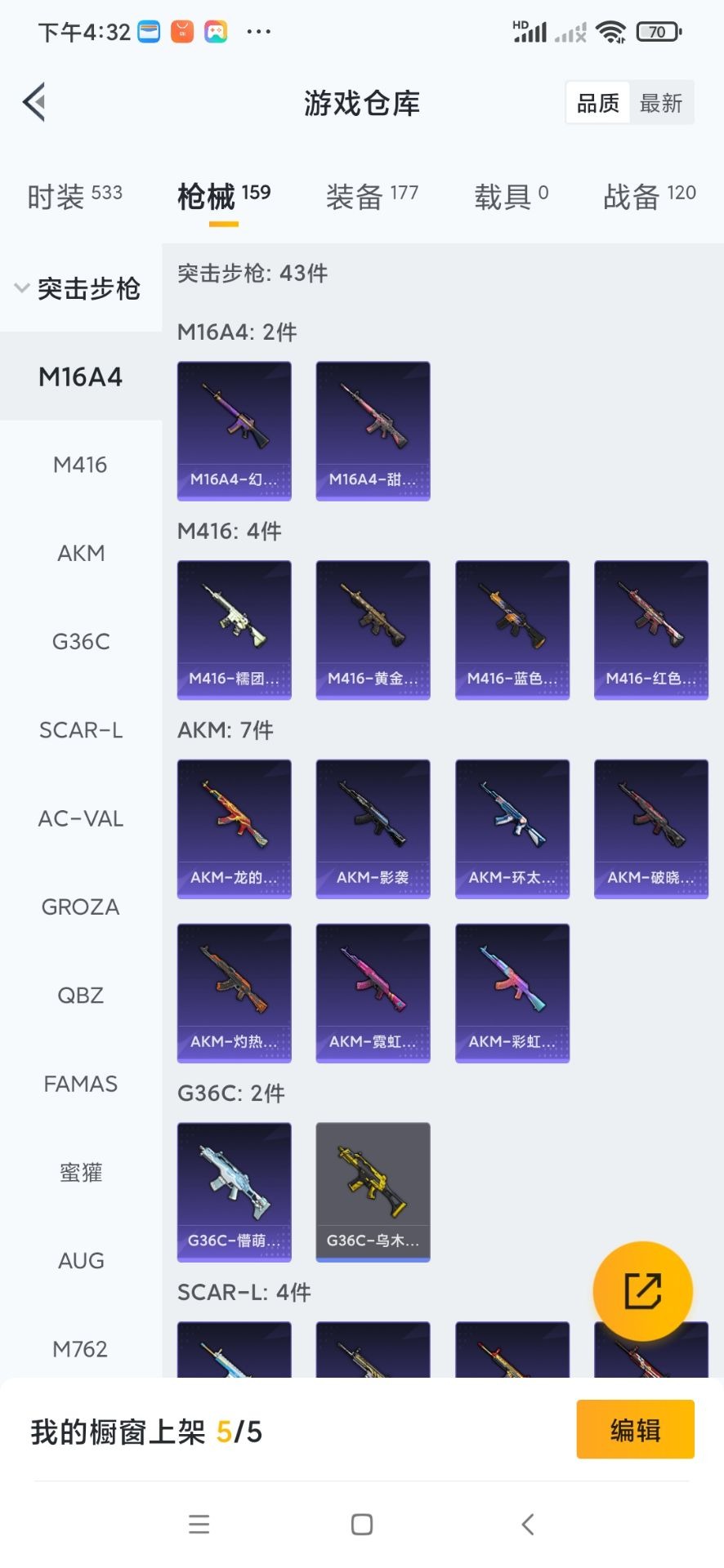
Task: Open the 载具 tab
Action: [x=511, y=196]
